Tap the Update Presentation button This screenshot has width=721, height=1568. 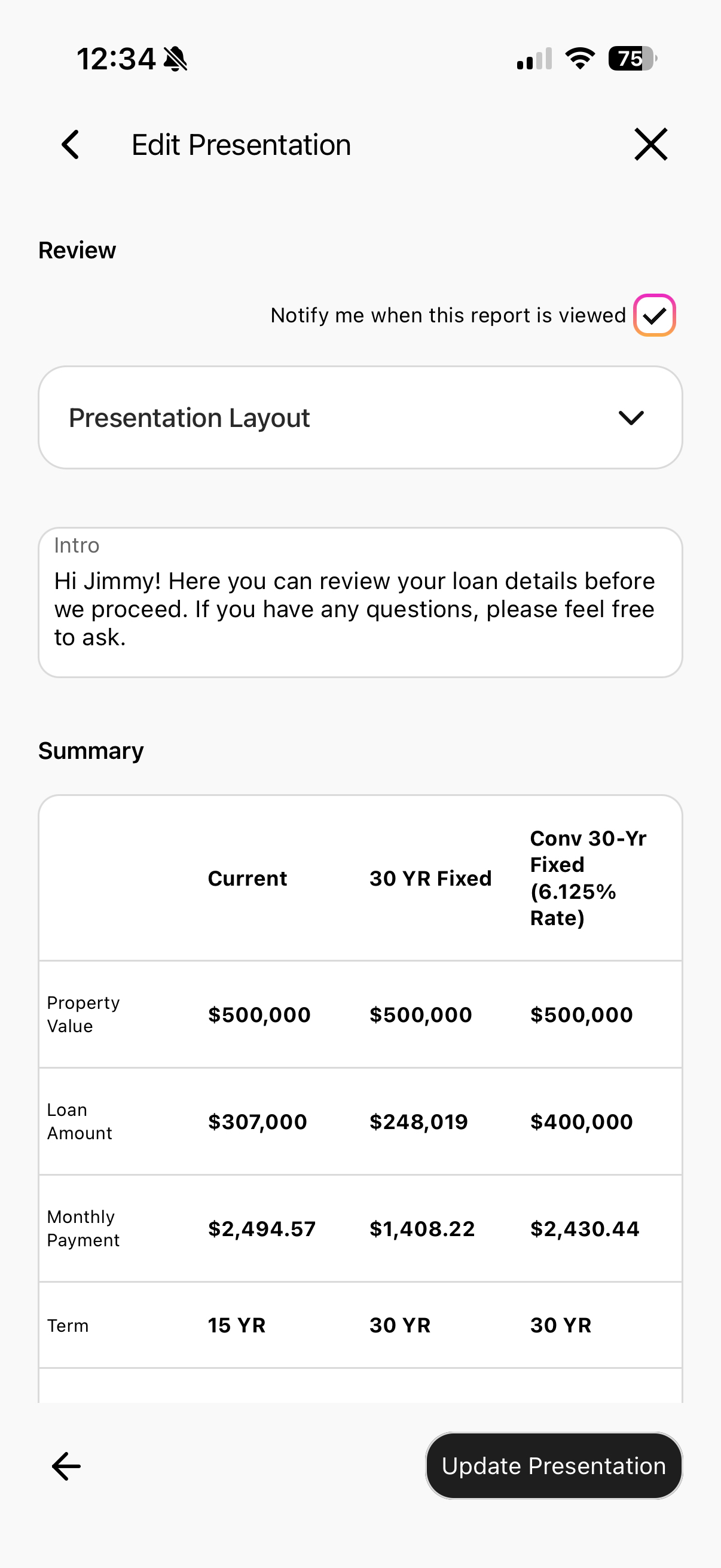pos(553,1466)
